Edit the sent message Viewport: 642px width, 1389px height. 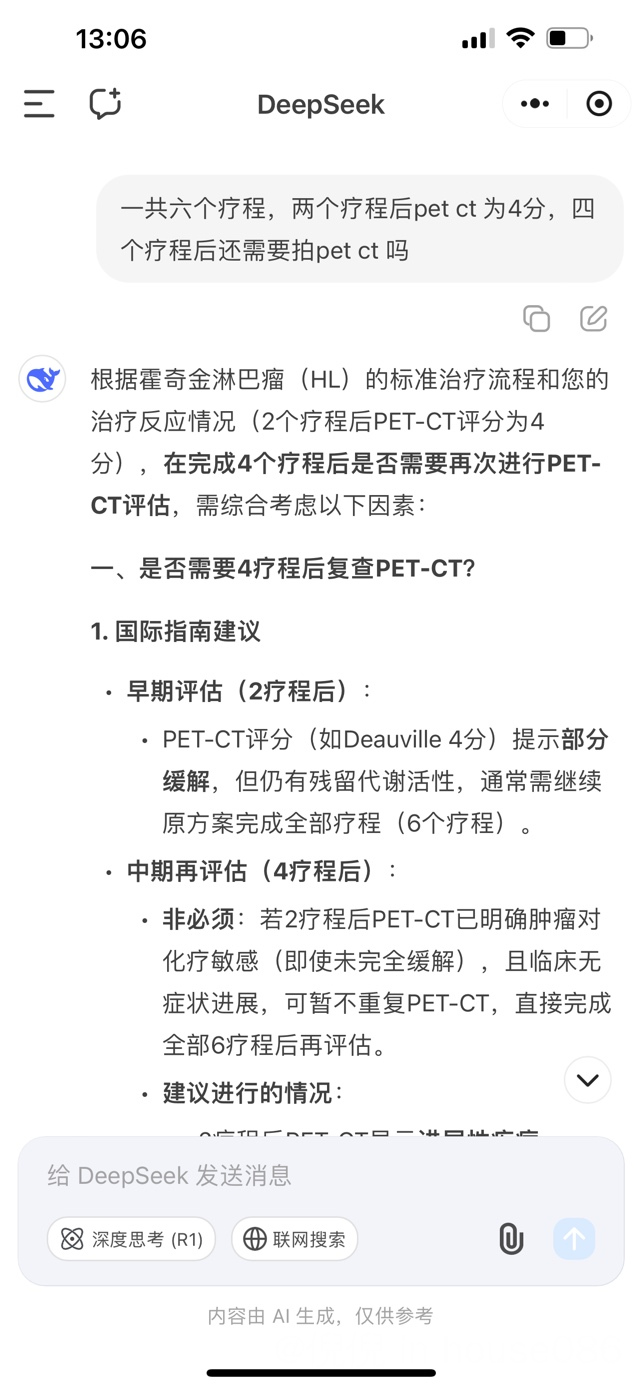[x=594, y=319]
